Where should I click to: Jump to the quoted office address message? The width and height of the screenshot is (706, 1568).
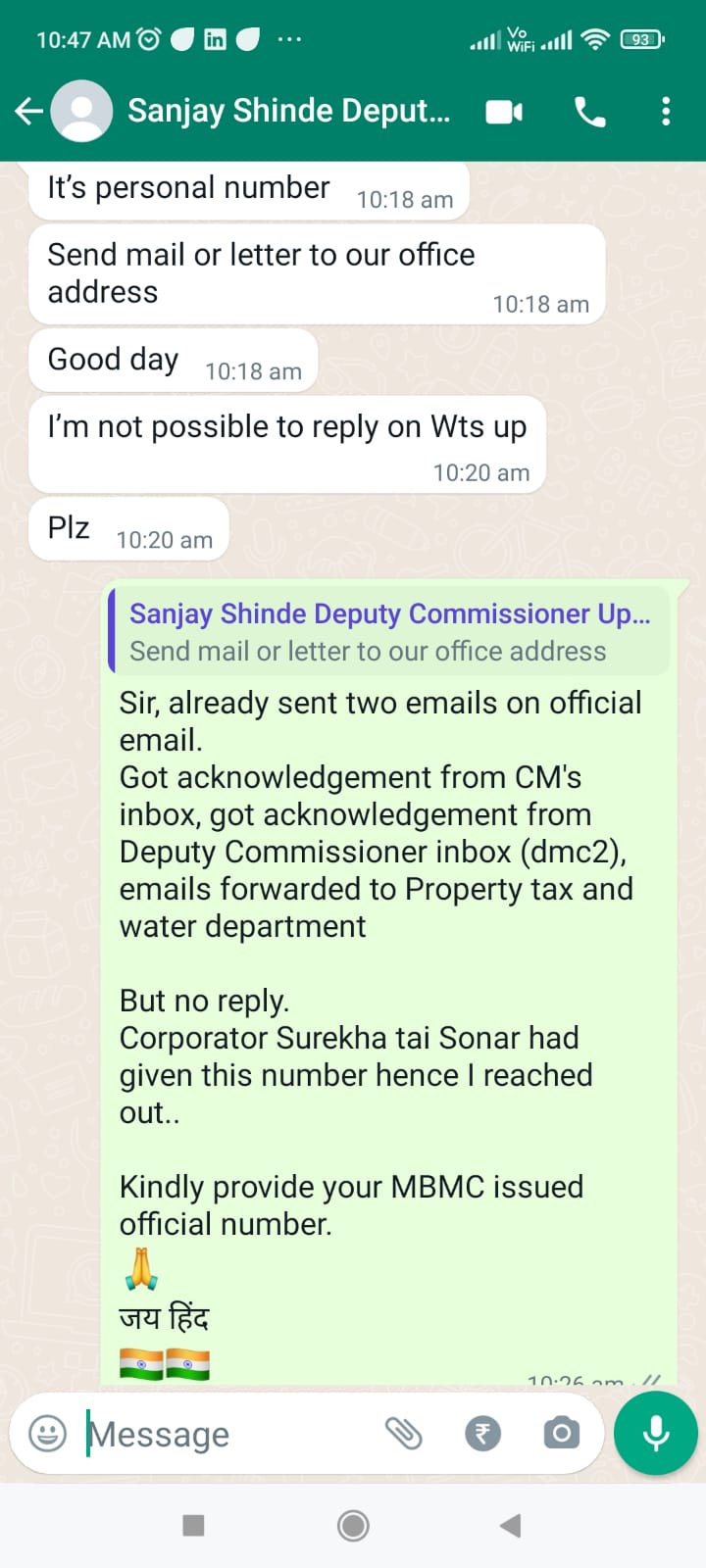tap(388, 631)
